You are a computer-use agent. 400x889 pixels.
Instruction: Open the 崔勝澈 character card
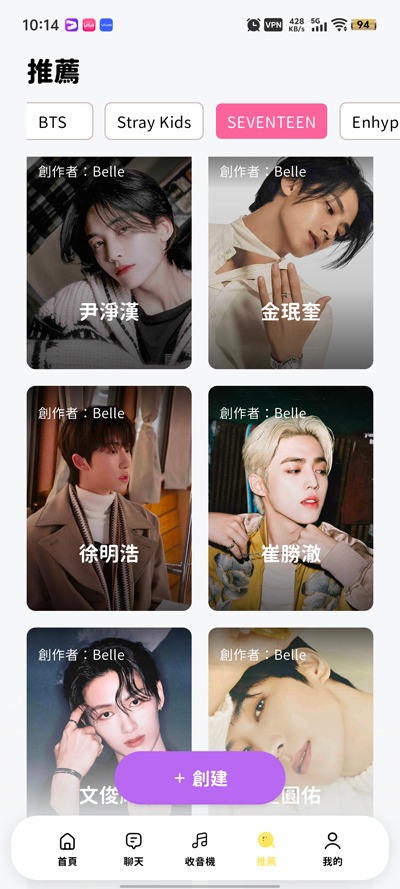tap(291, 498)
